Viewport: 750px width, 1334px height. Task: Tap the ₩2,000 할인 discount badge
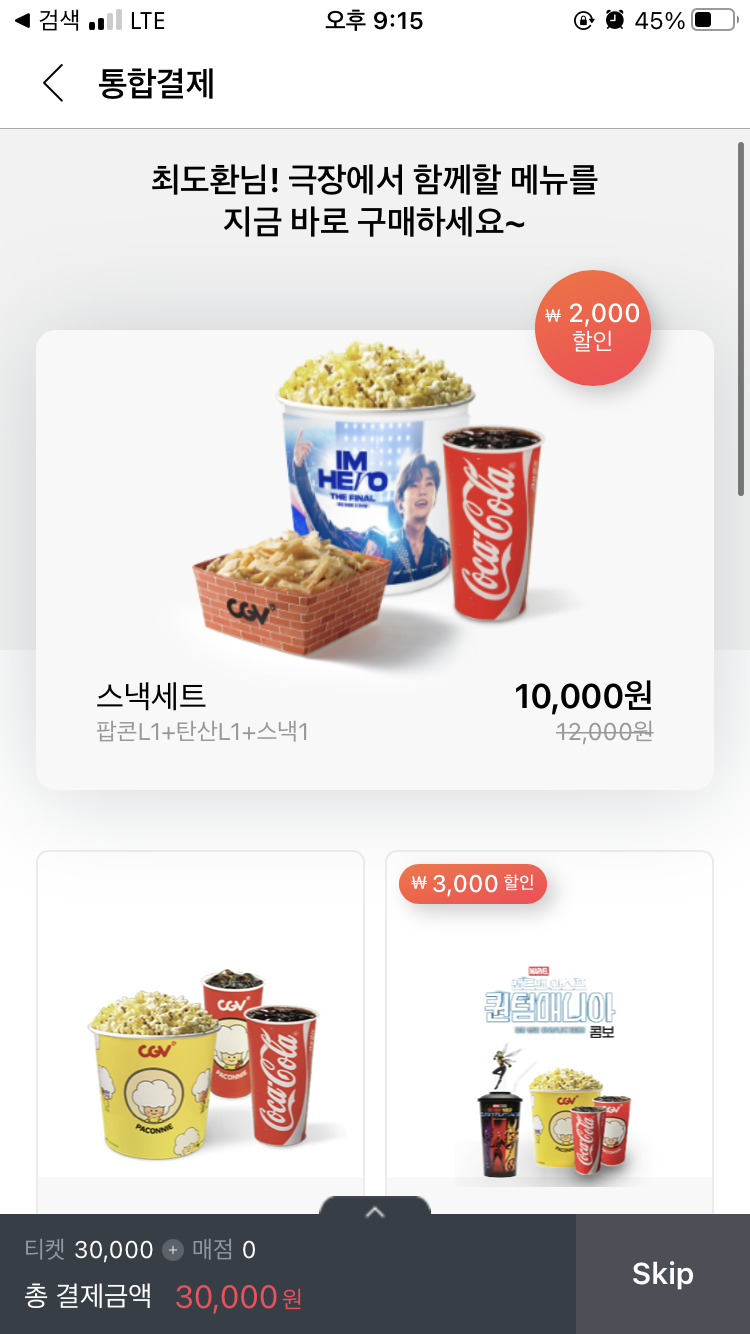(592, 327)
